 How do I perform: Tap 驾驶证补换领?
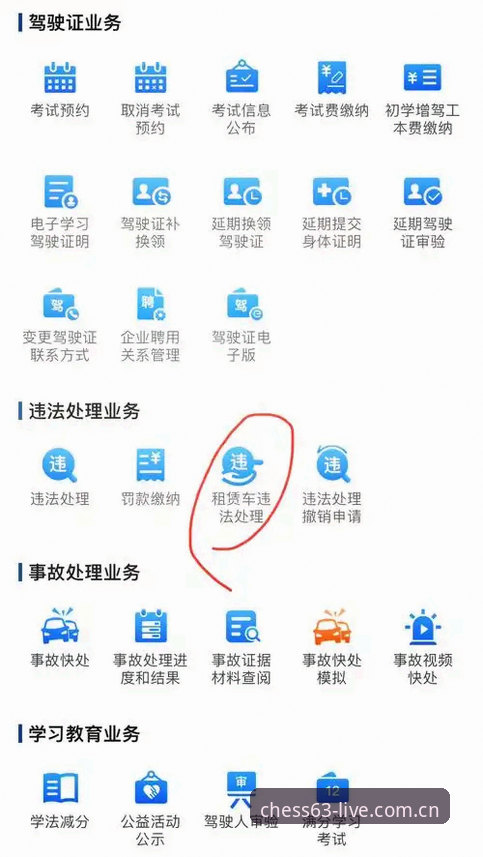[x=150, y=212]
